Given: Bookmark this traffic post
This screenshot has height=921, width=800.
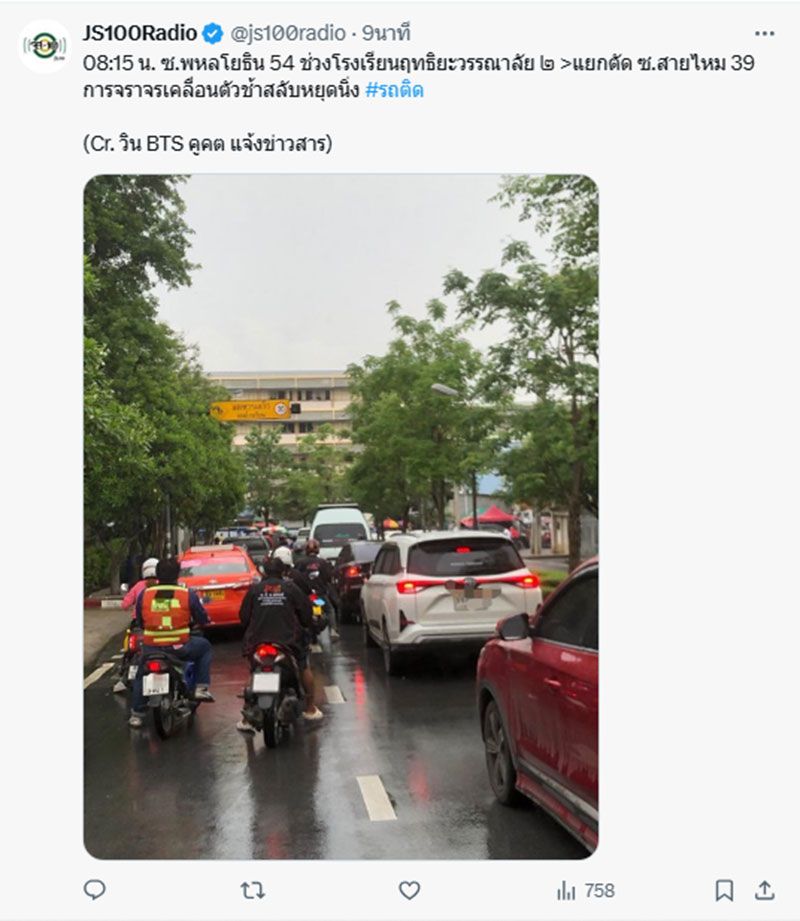Looking at the screenshot, I should (724, 890).
